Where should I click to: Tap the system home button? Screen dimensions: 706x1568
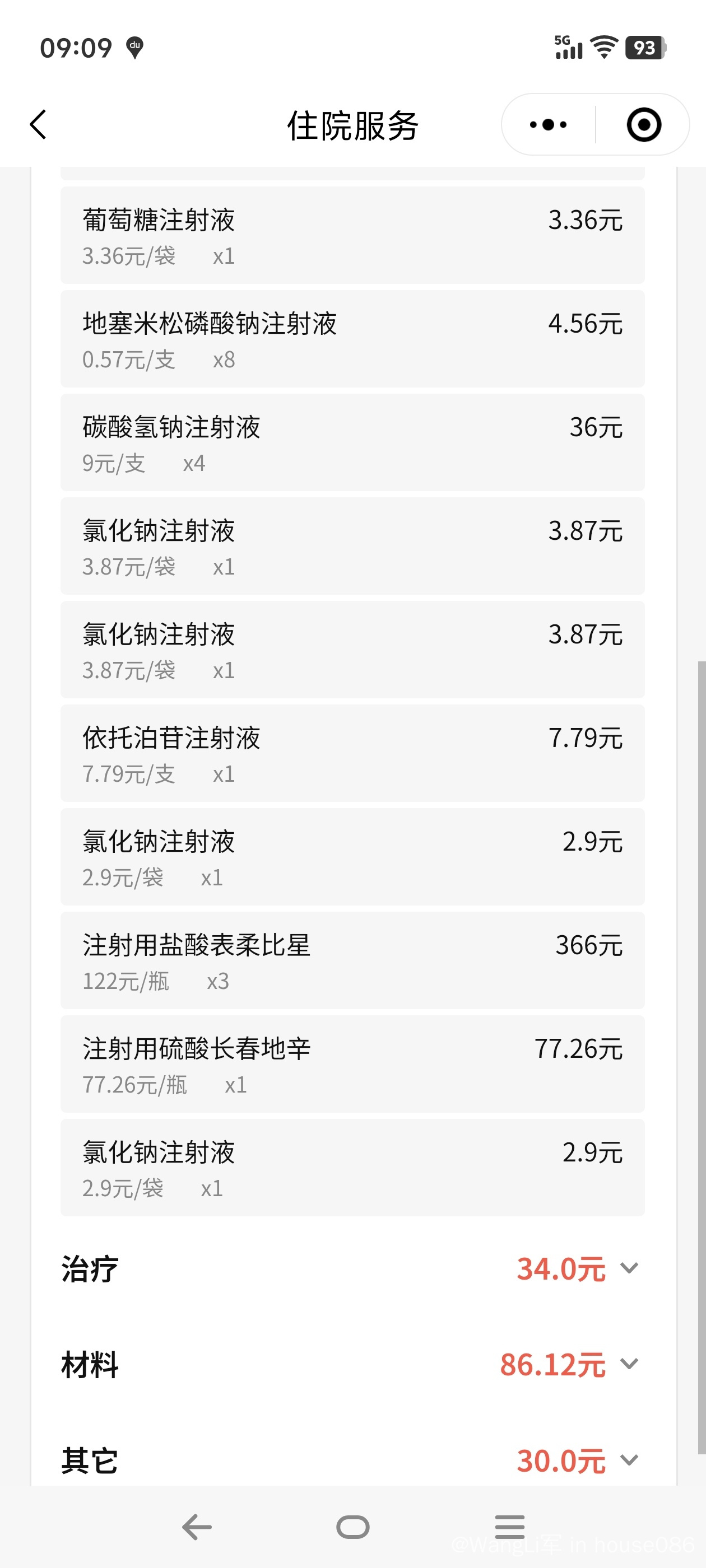(352, 1527)
